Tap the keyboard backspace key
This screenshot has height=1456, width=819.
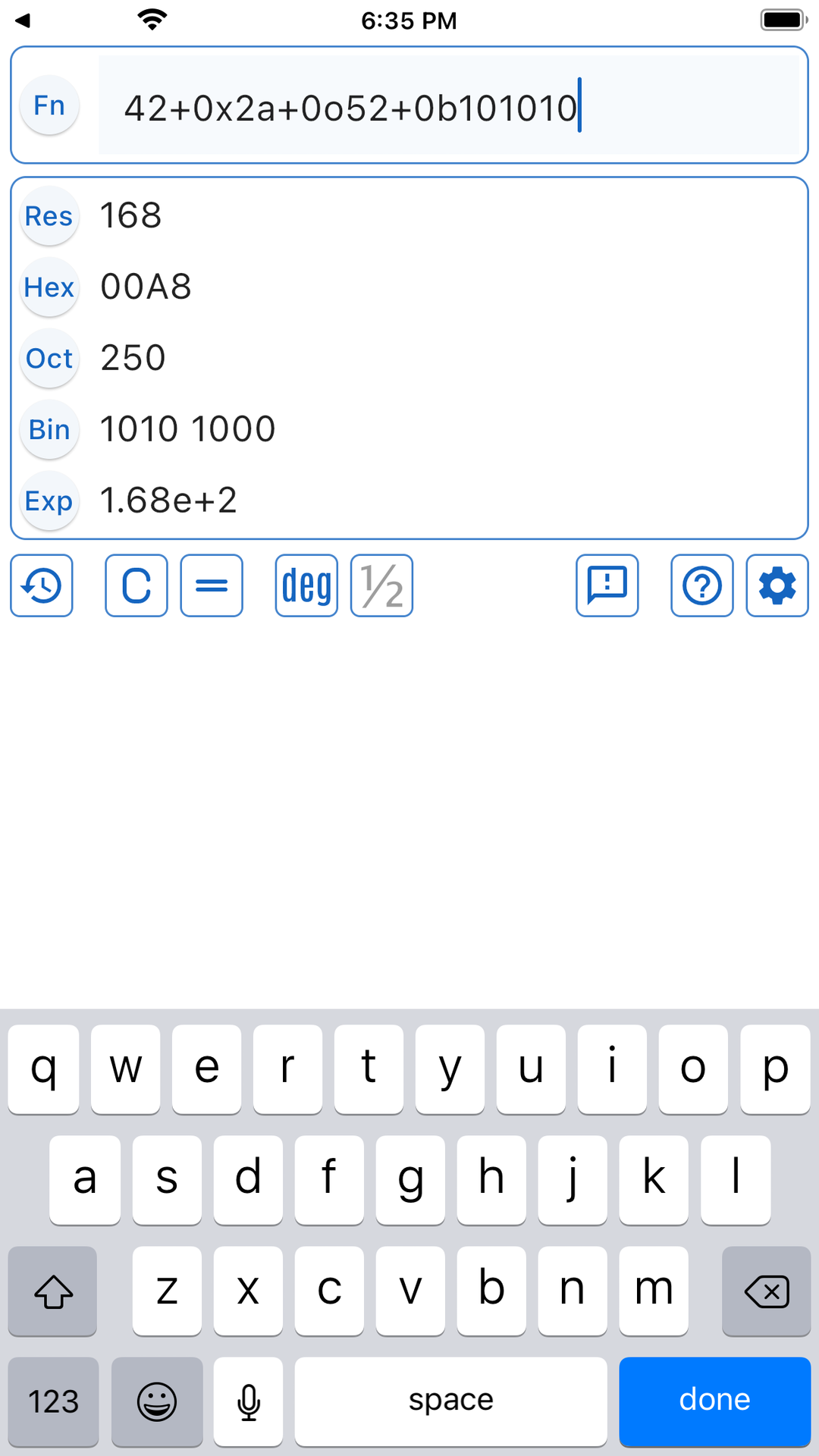click(766, 1291)
